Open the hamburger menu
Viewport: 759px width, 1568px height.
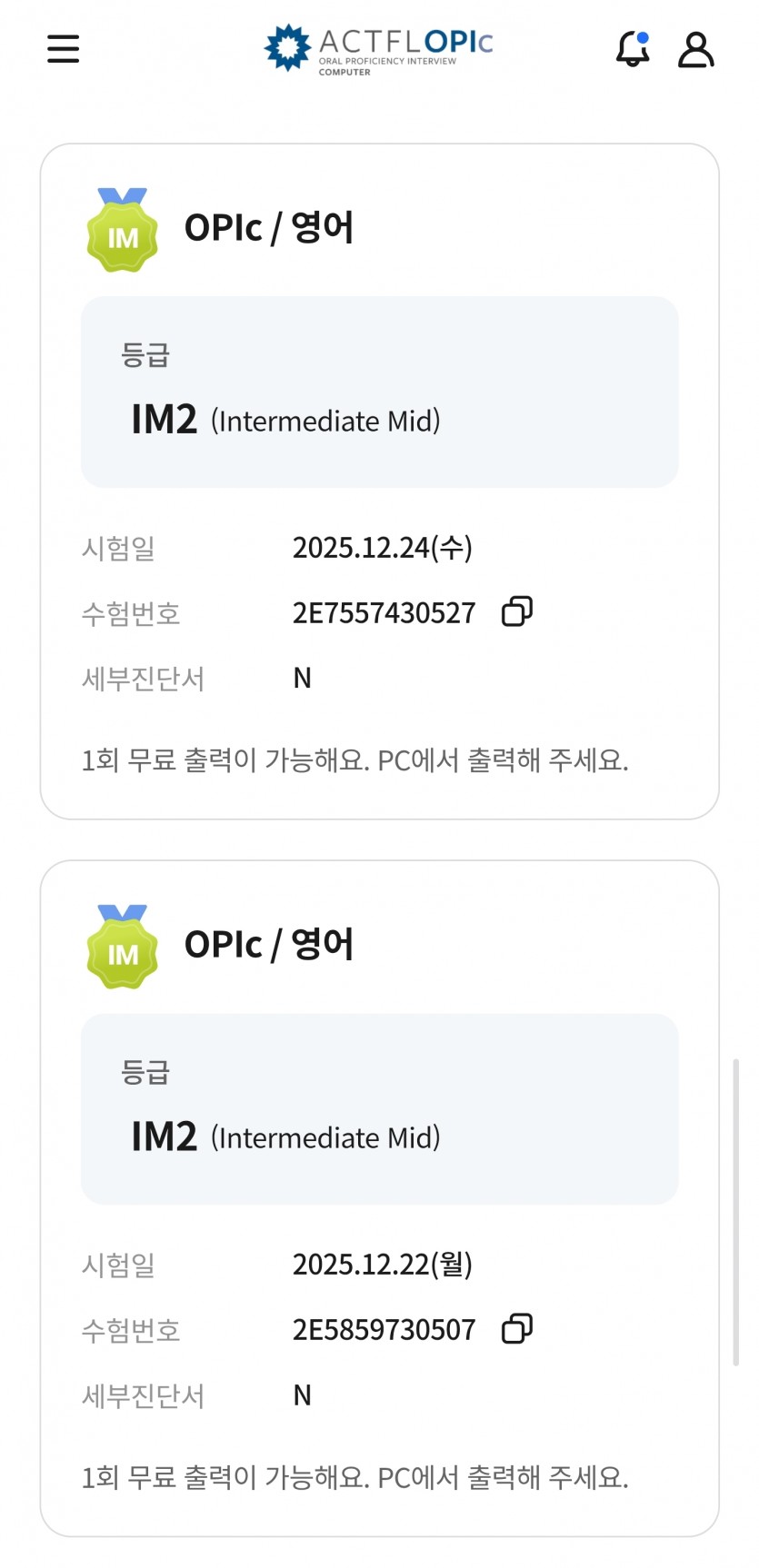point(64,49)
